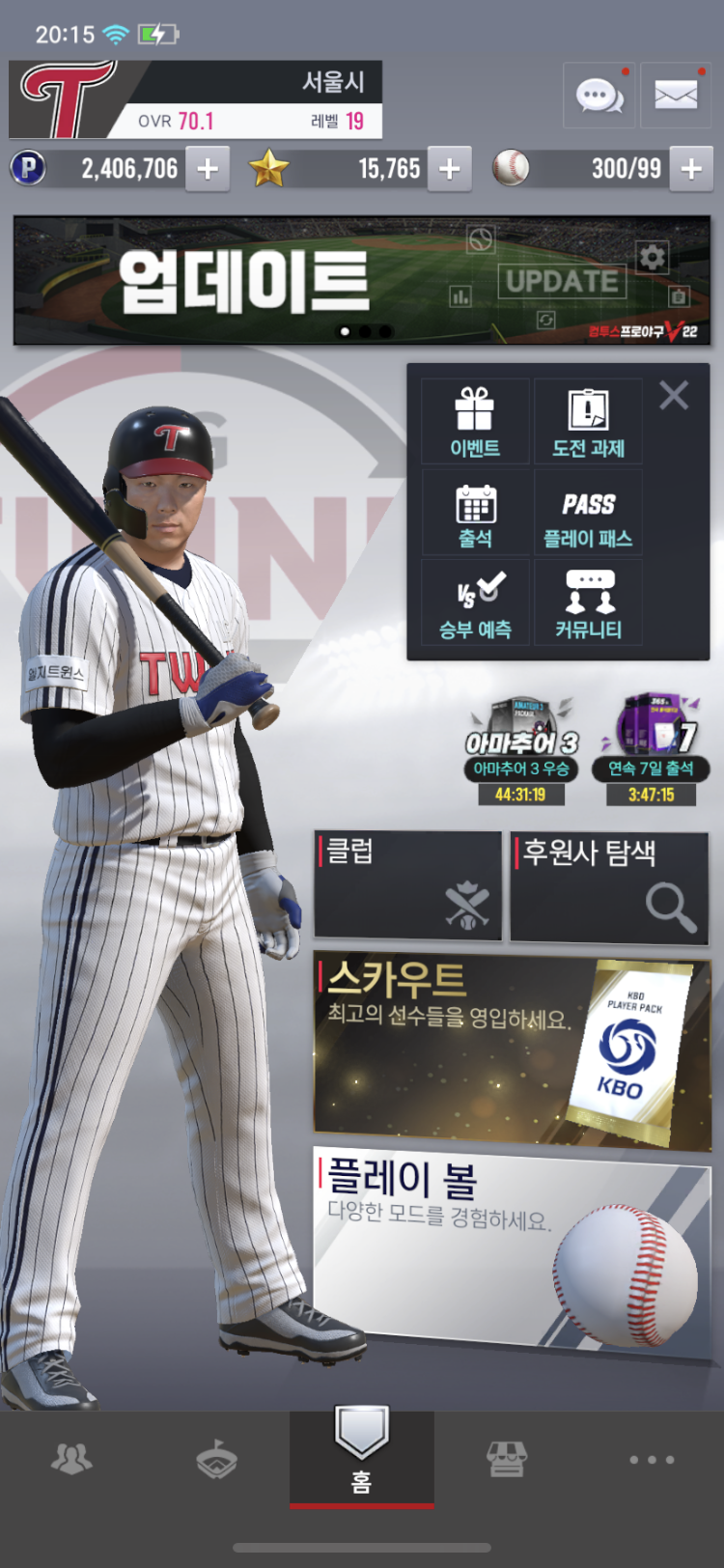Open 승부 예측 match prediction
This screenshot has width=724, height=1568.
coord(475,604)
